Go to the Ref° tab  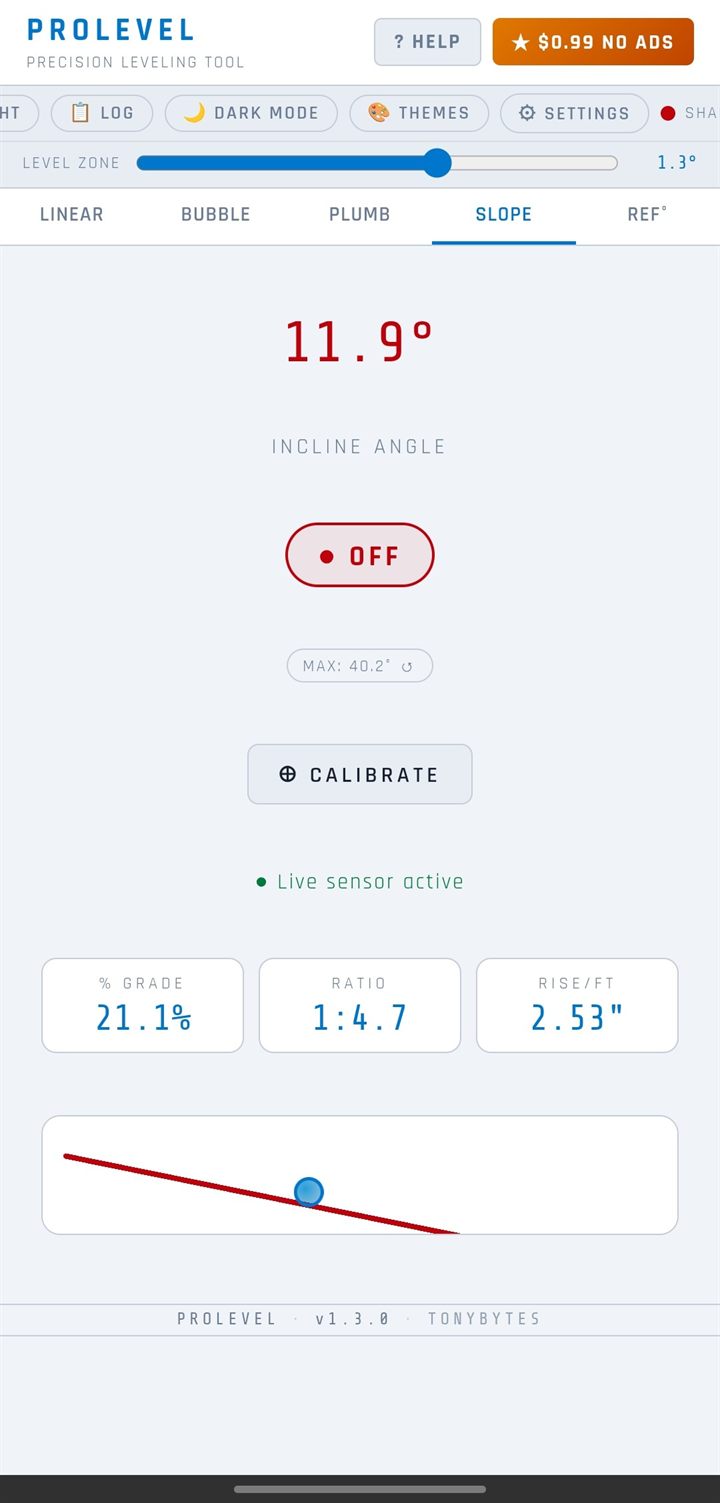[x=648, y=214]
